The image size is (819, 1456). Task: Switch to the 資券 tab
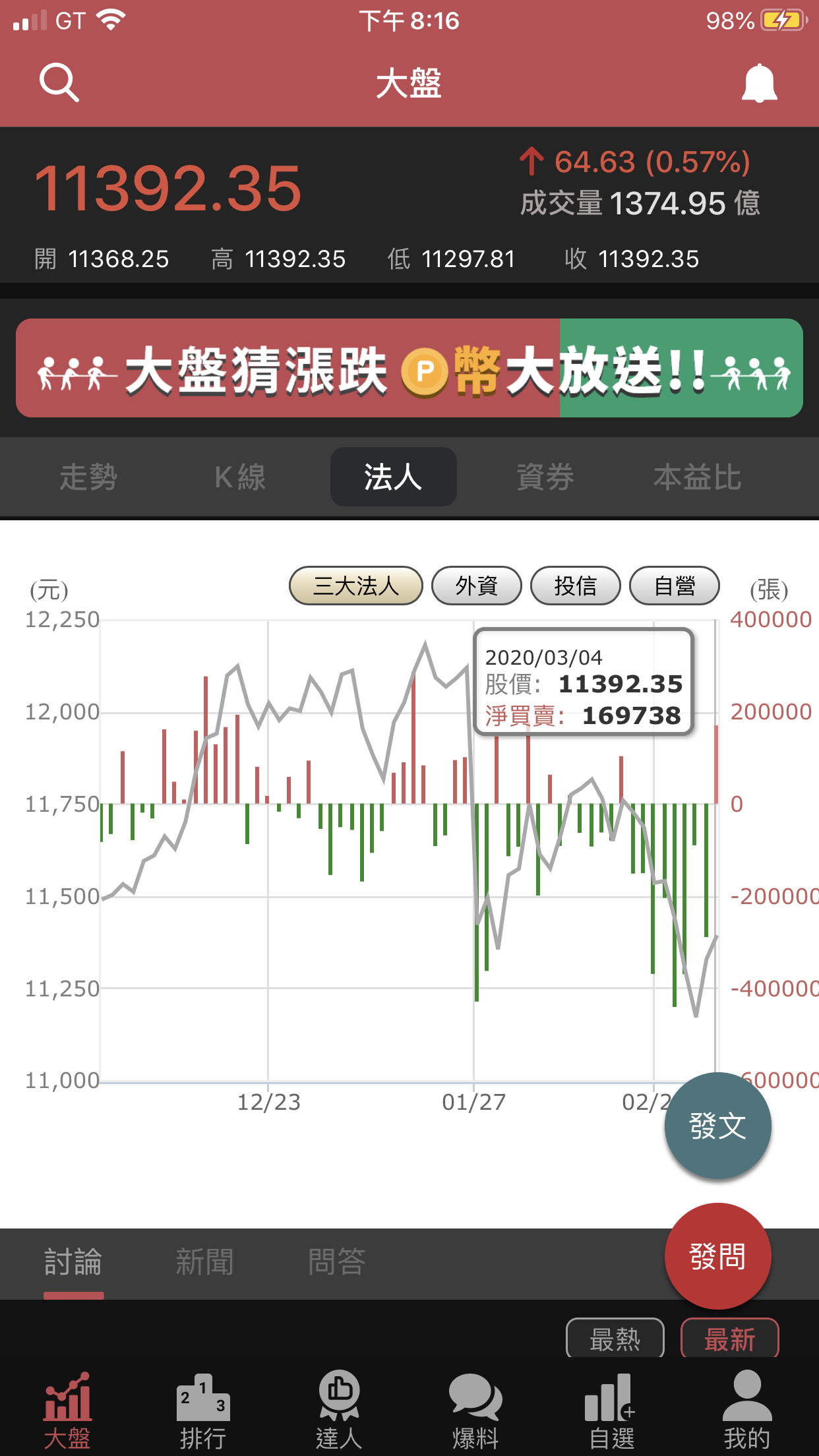(x=545, y=477)
